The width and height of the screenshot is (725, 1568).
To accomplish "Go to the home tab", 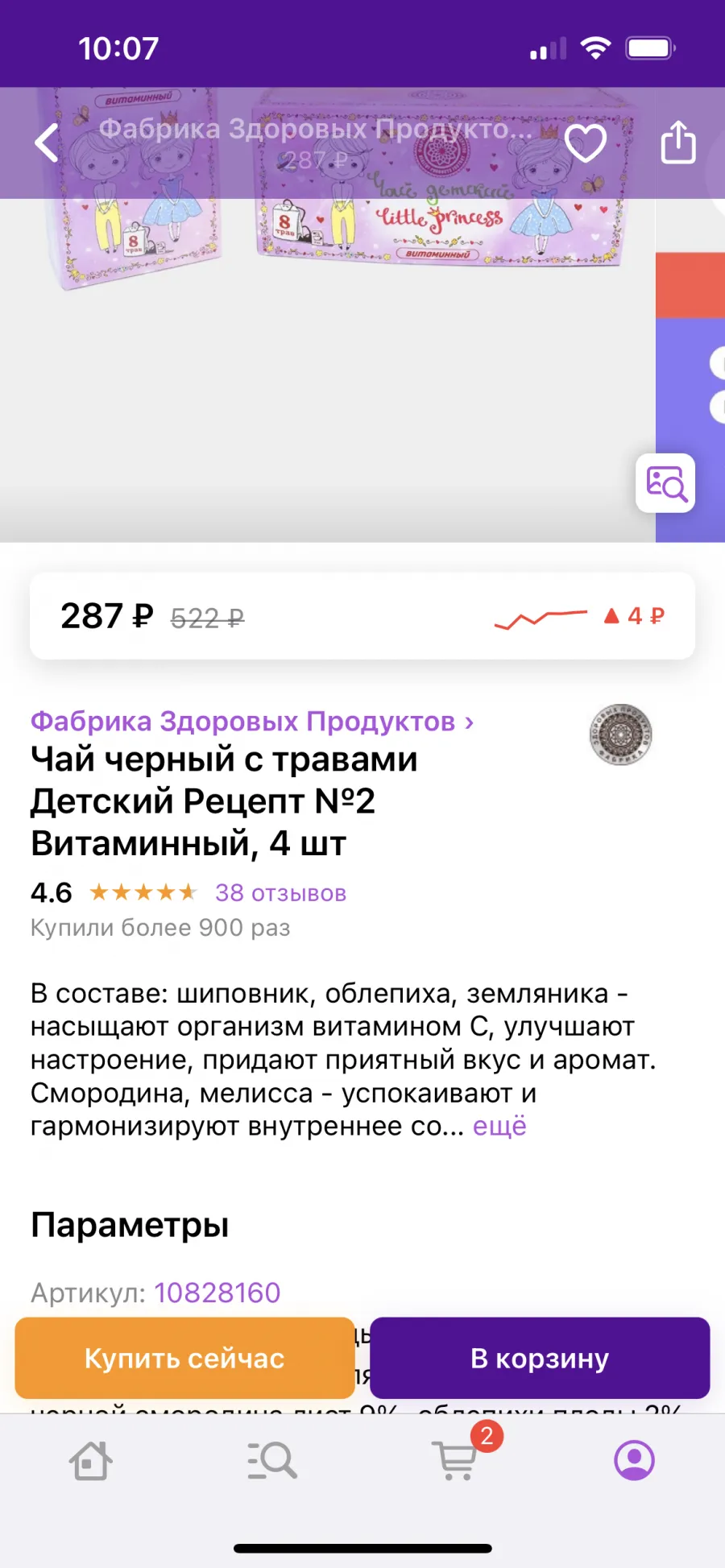I will [90, 1460].
